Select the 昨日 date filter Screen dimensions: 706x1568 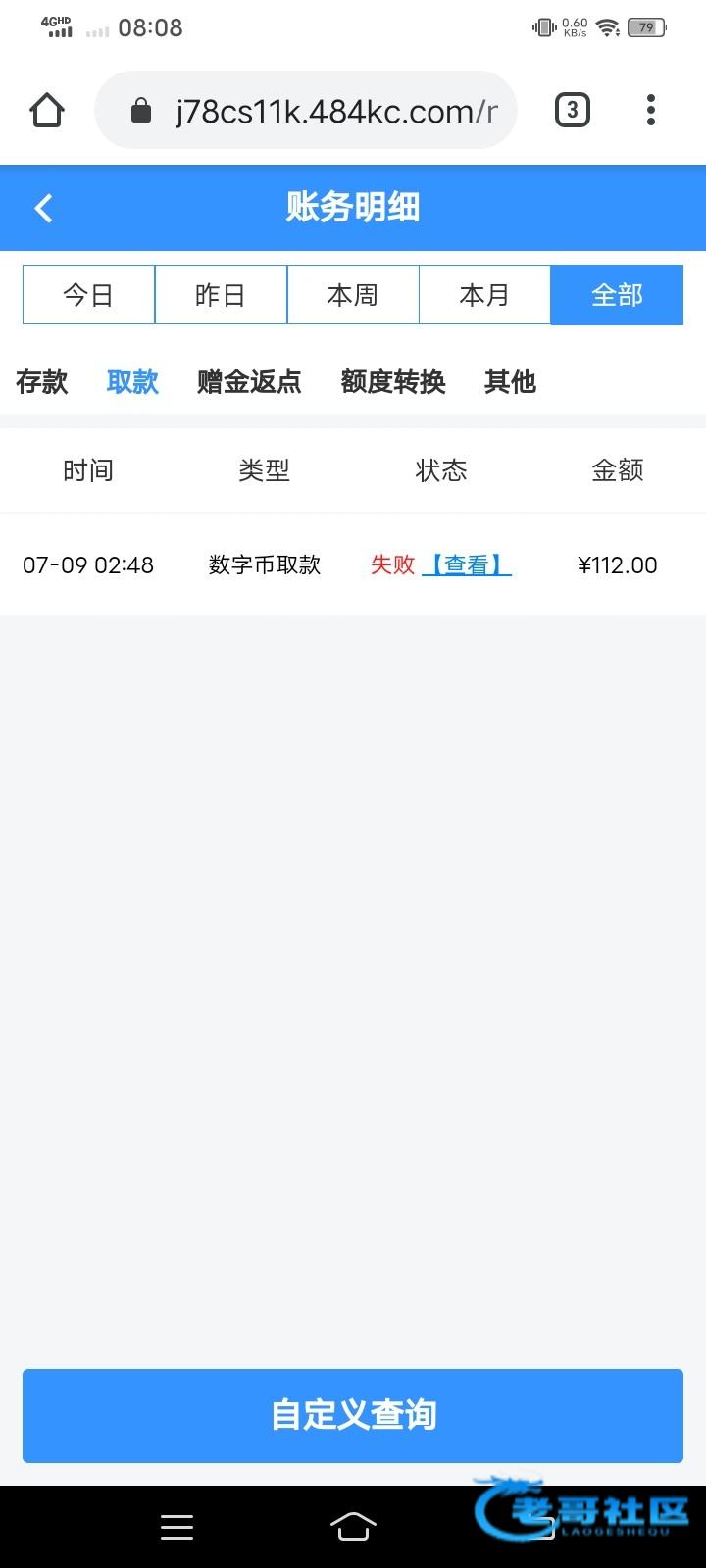coord(221,294)
